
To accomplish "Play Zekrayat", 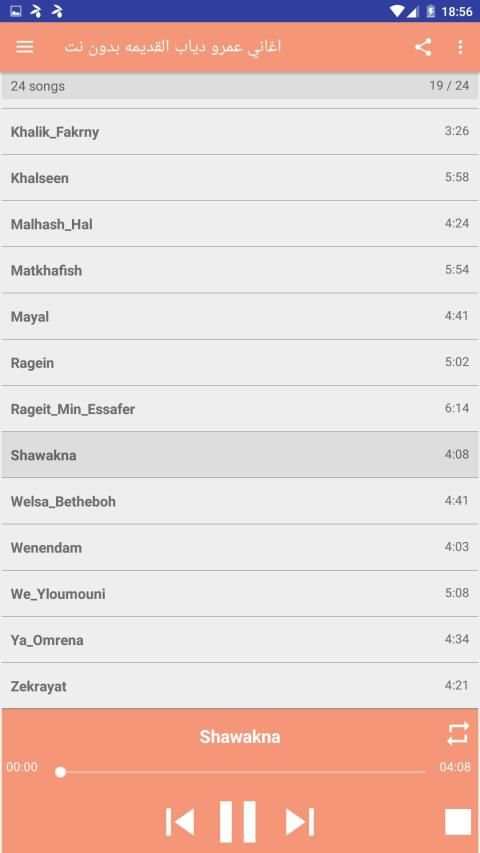I will (x=240, y=686).
